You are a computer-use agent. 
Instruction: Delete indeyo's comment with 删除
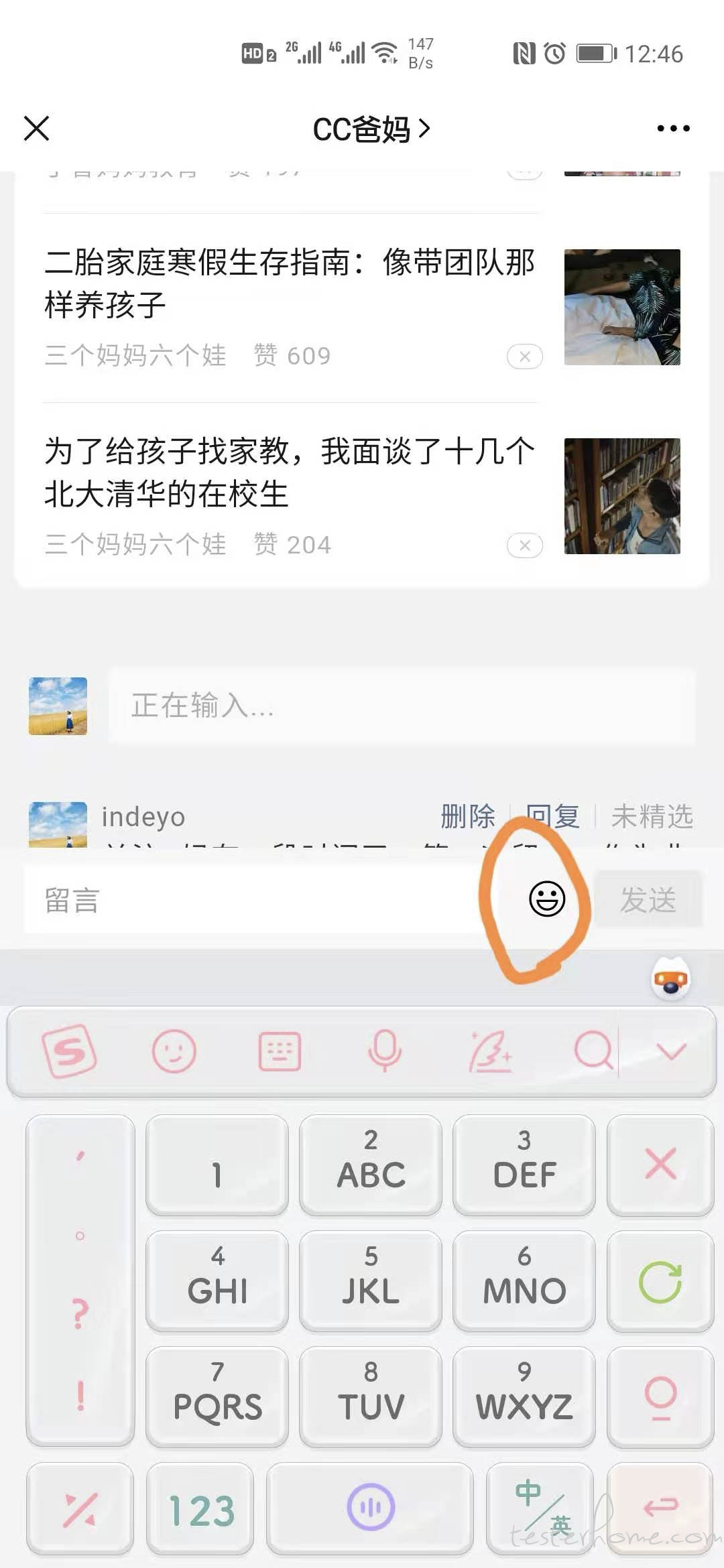[x=468, y=816]
